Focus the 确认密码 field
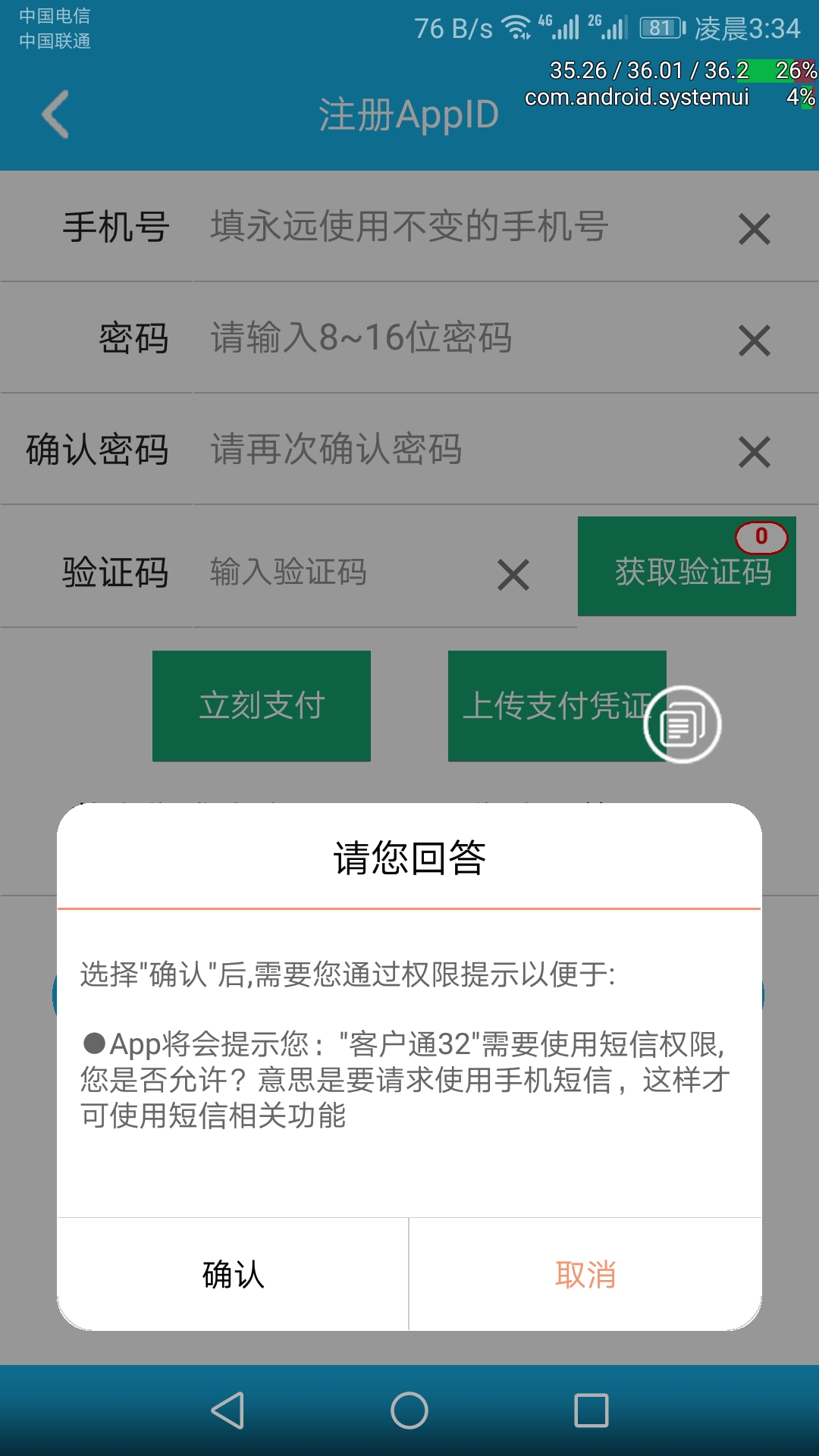 click(455, 450)
